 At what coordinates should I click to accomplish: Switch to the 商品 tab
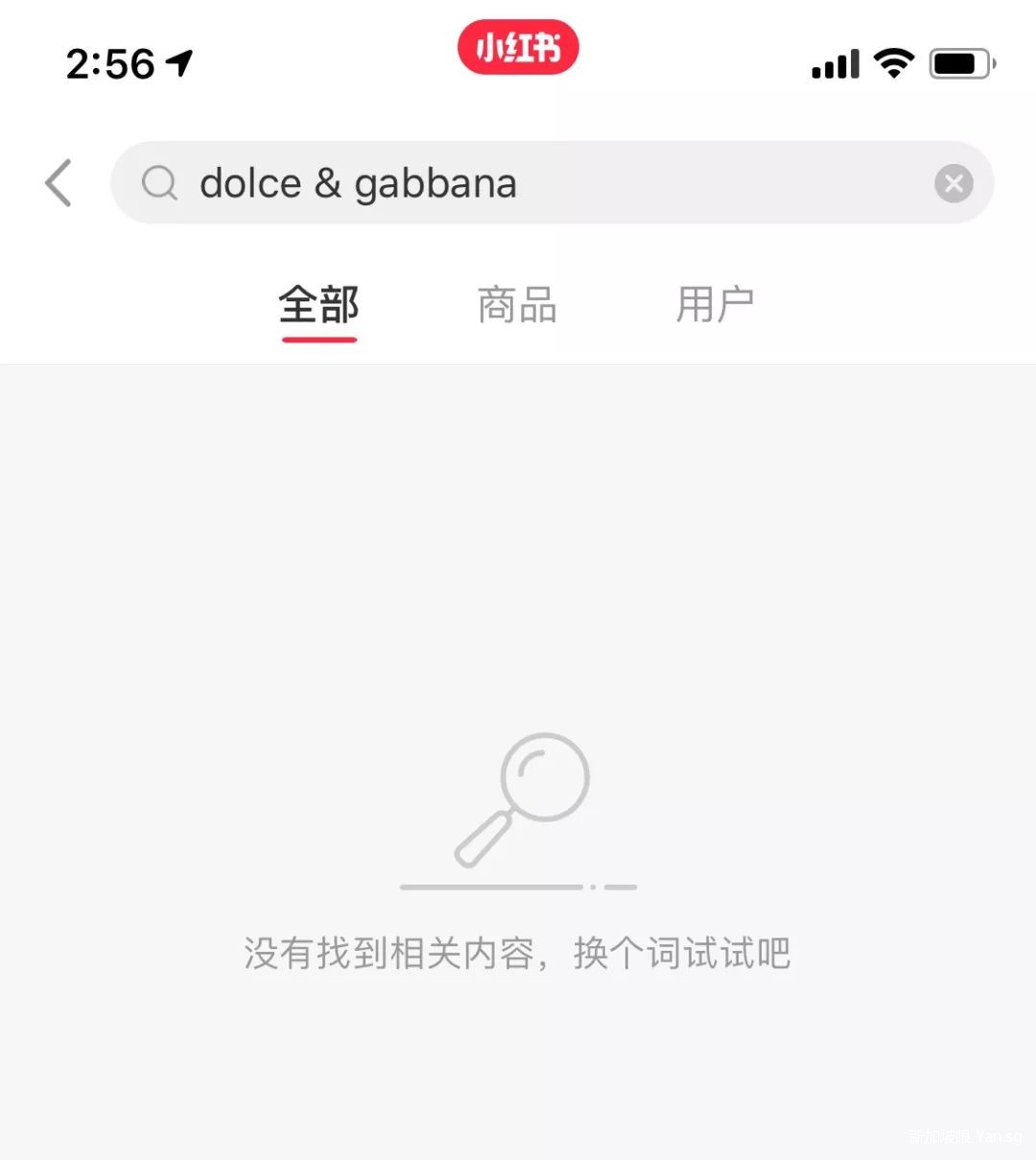tap(517, 306)
